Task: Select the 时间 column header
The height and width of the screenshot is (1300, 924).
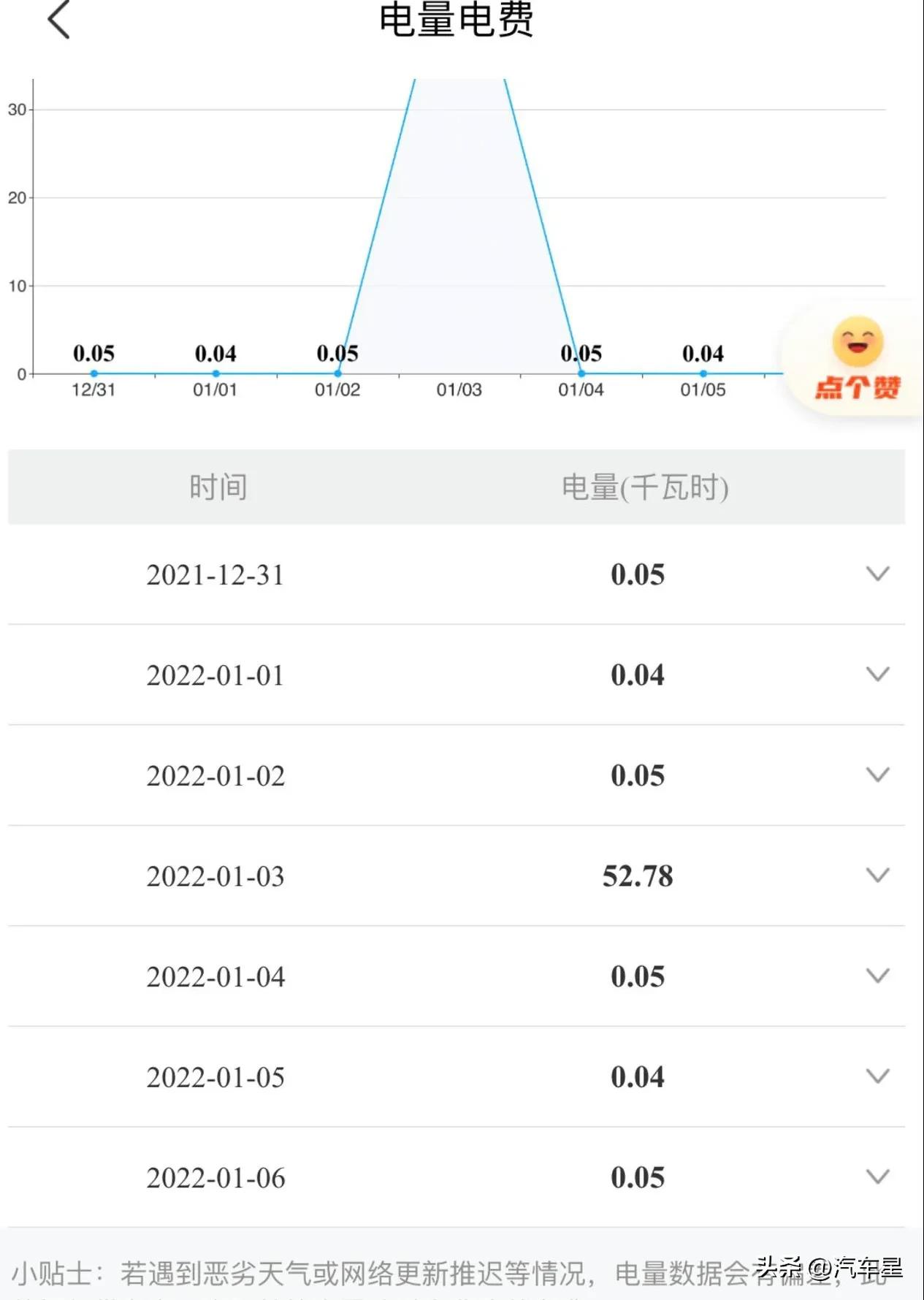Action: pos(217,486)
